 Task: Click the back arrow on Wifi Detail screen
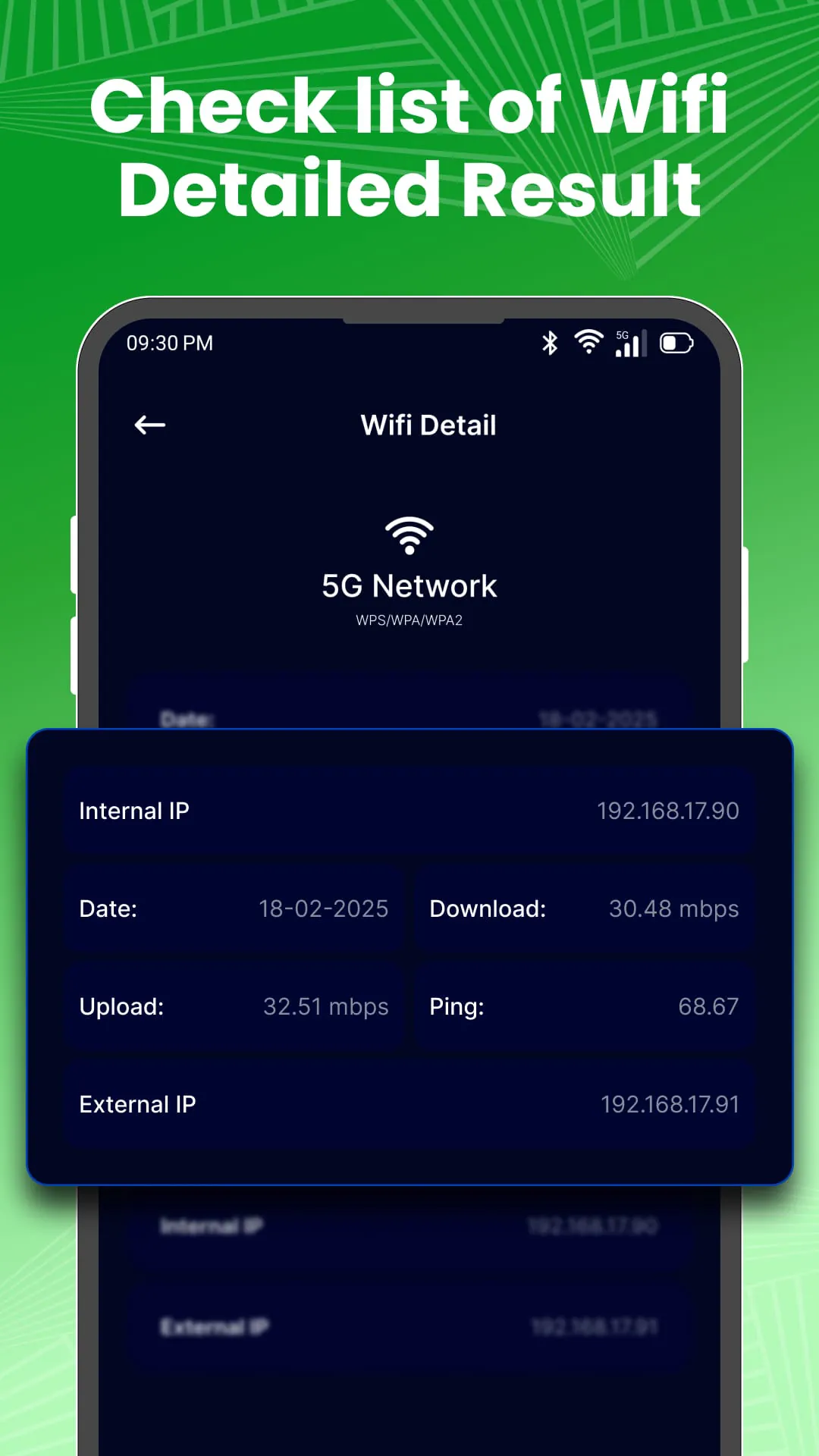(x=150, y=425)
